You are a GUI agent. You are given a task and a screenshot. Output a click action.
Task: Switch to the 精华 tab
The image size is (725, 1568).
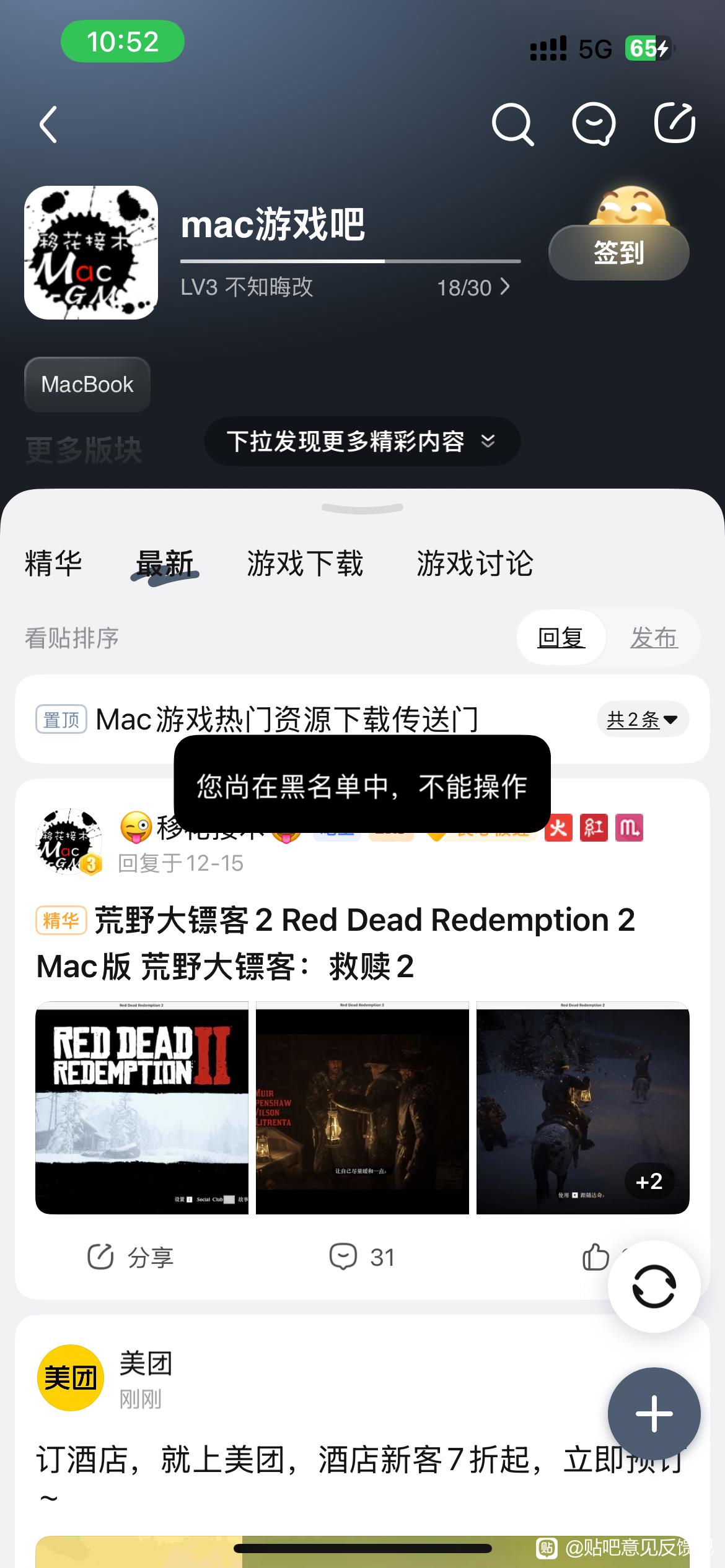coord(53,564)
